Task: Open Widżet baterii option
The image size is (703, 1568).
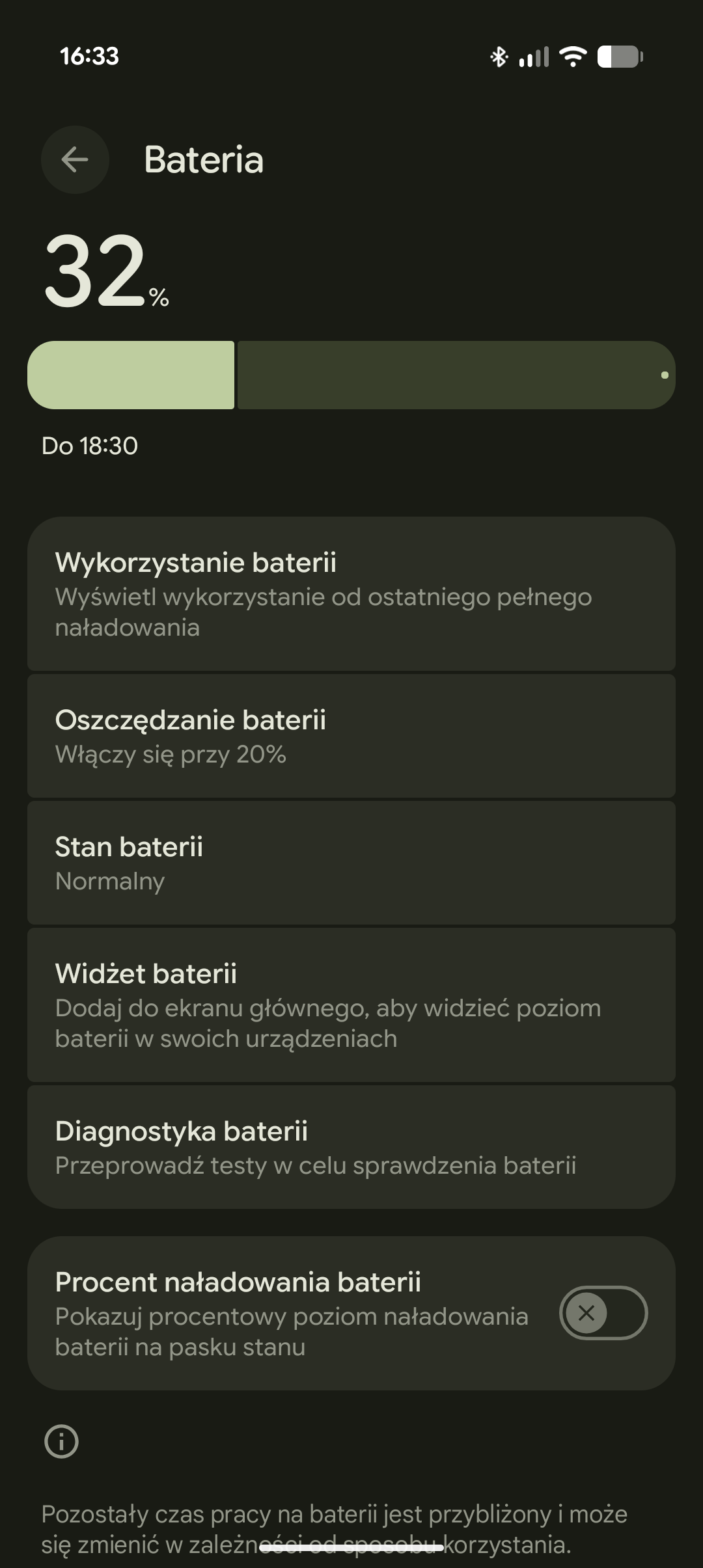Action: [x=350, y=1005]
